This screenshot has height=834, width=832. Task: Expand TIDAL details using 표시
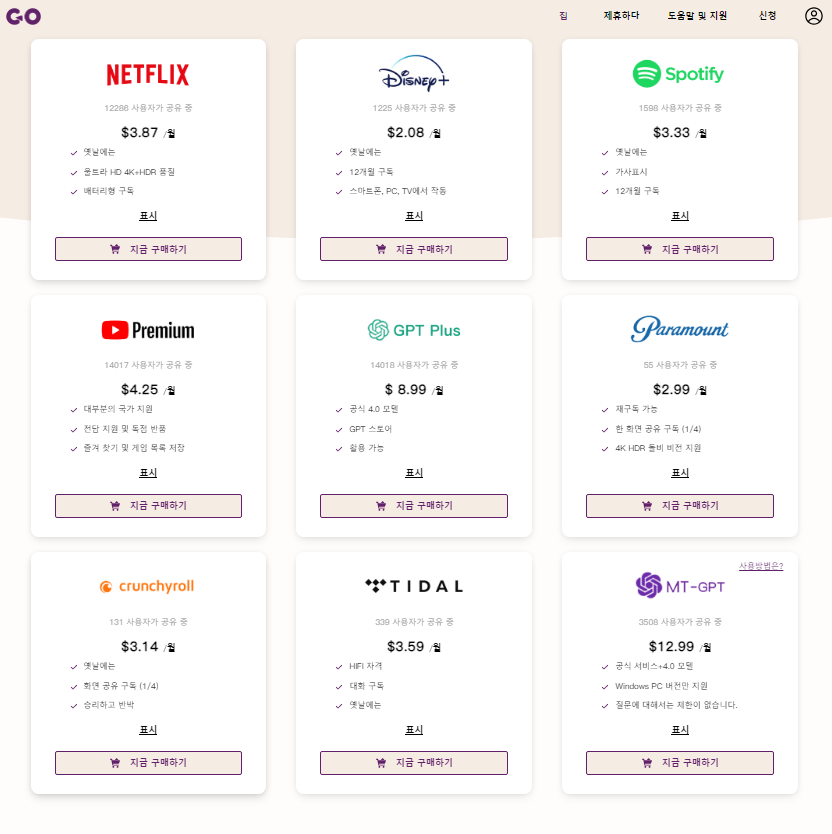(413, 730)
